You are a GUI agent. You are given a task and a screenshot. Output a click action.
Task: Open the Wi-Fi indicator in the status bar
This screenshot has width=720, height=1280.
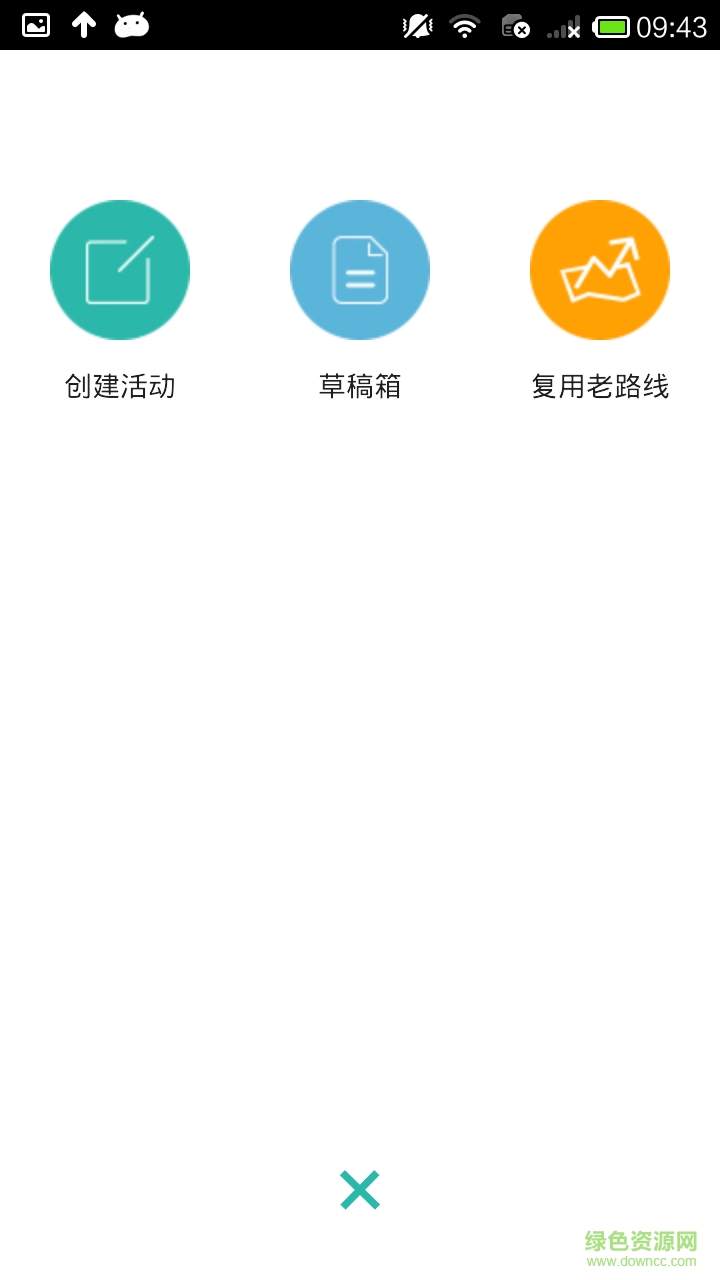click(463, 25)
